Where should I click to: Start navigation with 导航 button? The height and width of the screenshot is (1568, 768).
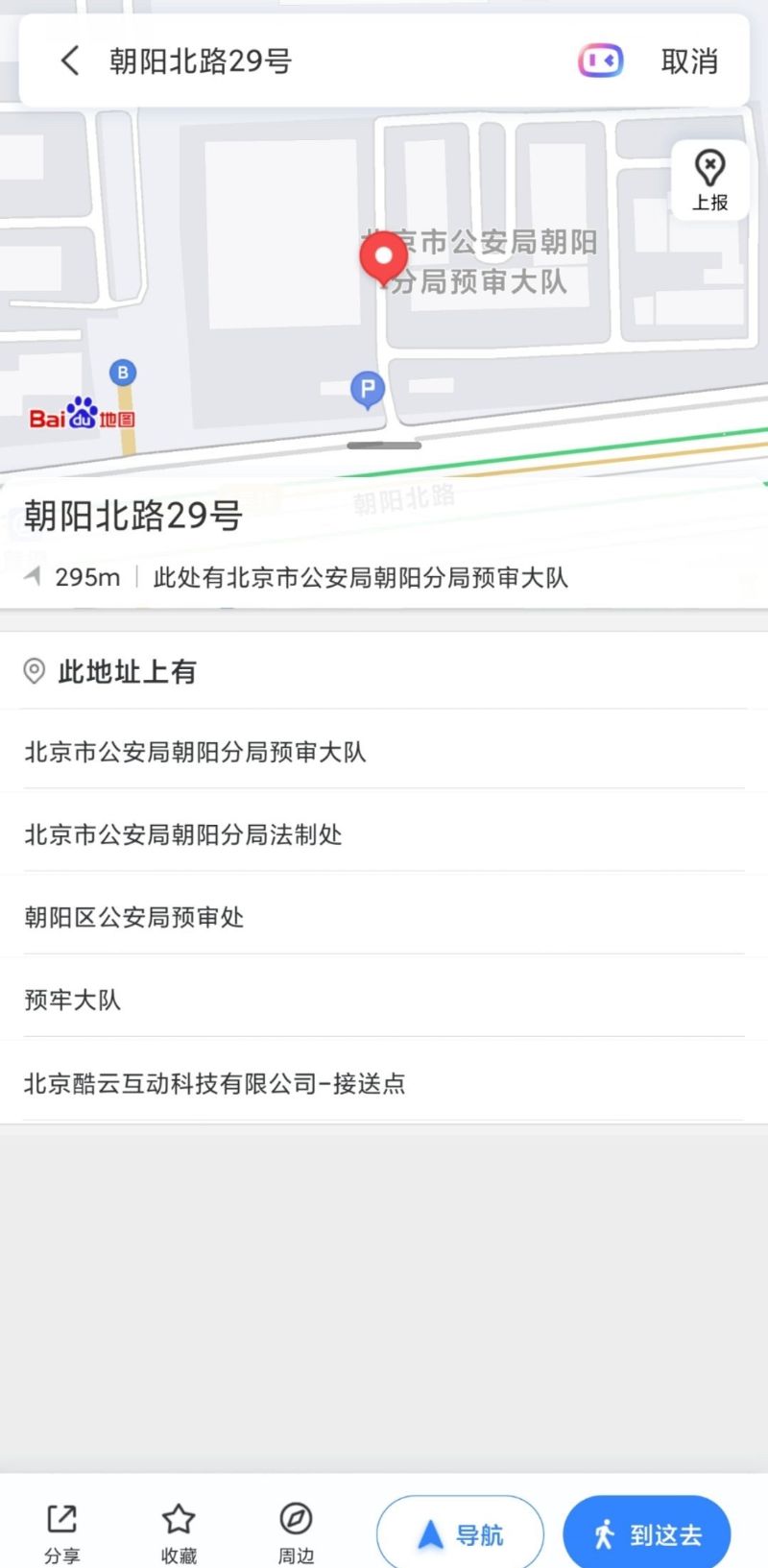click(460, 1534)
